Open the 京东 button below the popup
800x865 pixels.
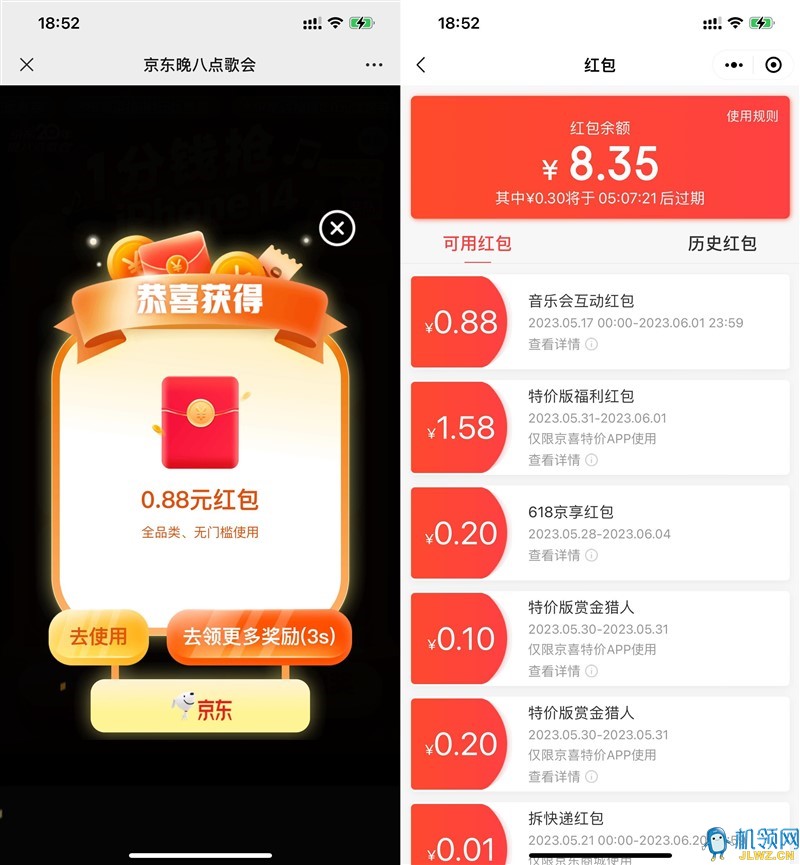[x=200, y=707]
